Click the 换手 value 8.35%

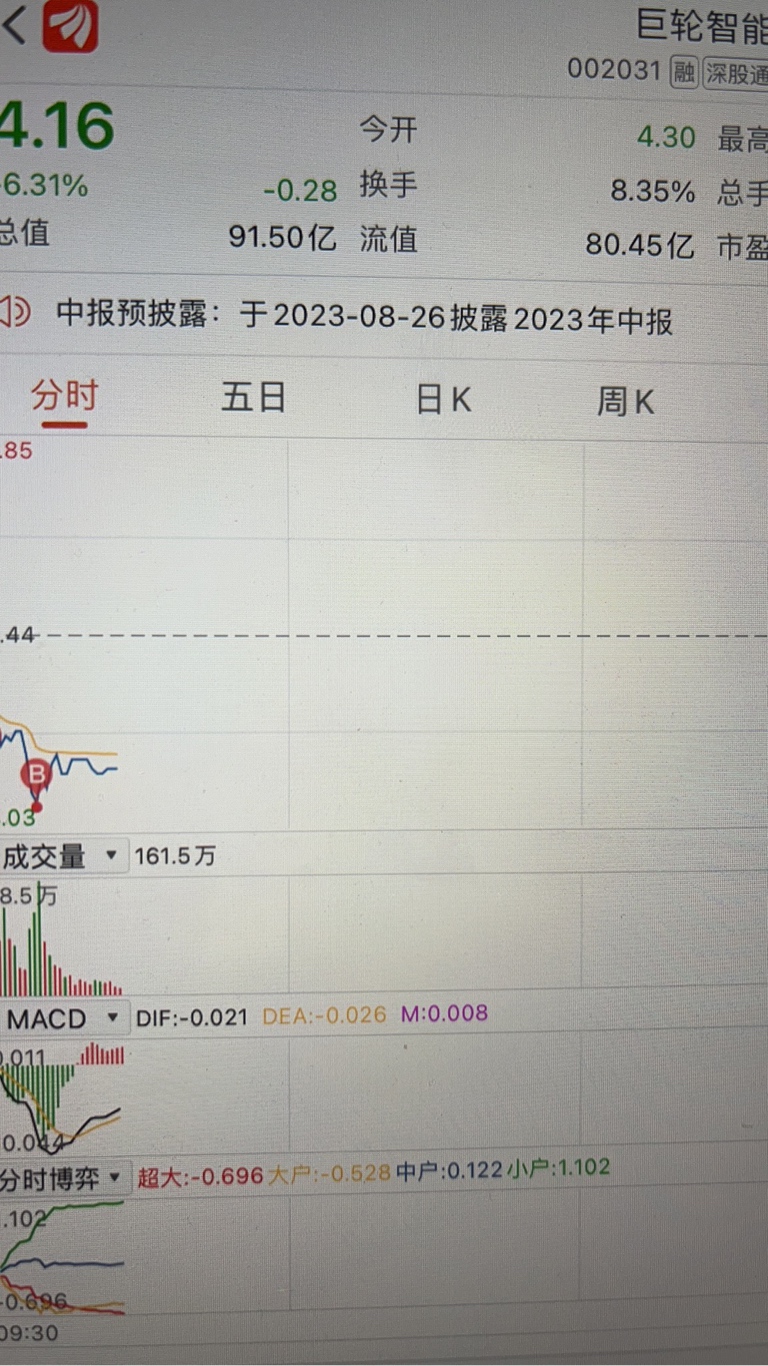pos(652,189)
